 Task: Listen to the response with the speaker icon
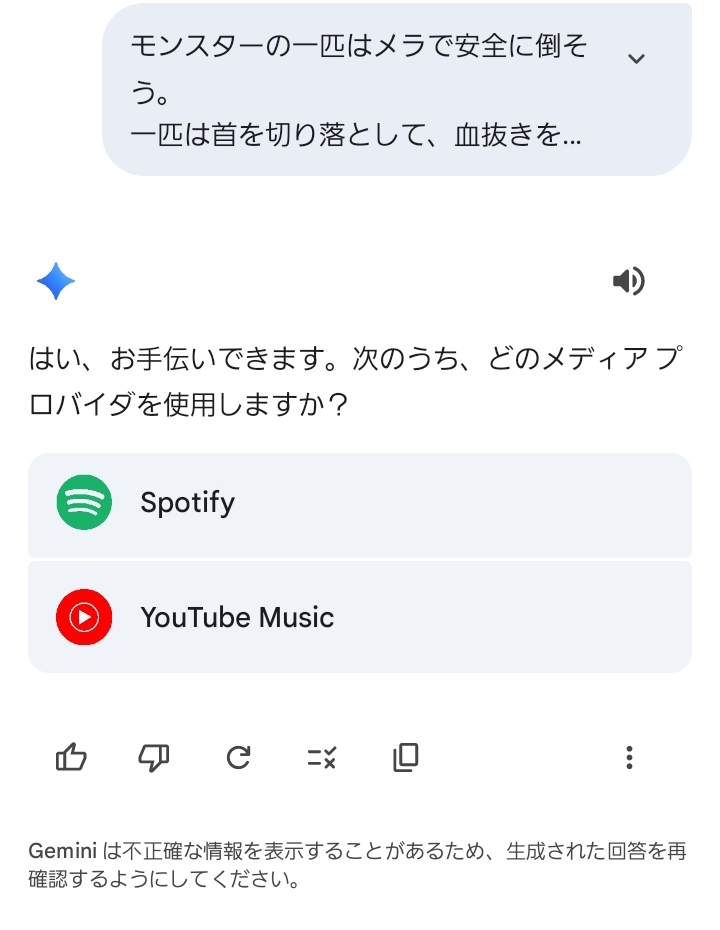click(628, 282)
